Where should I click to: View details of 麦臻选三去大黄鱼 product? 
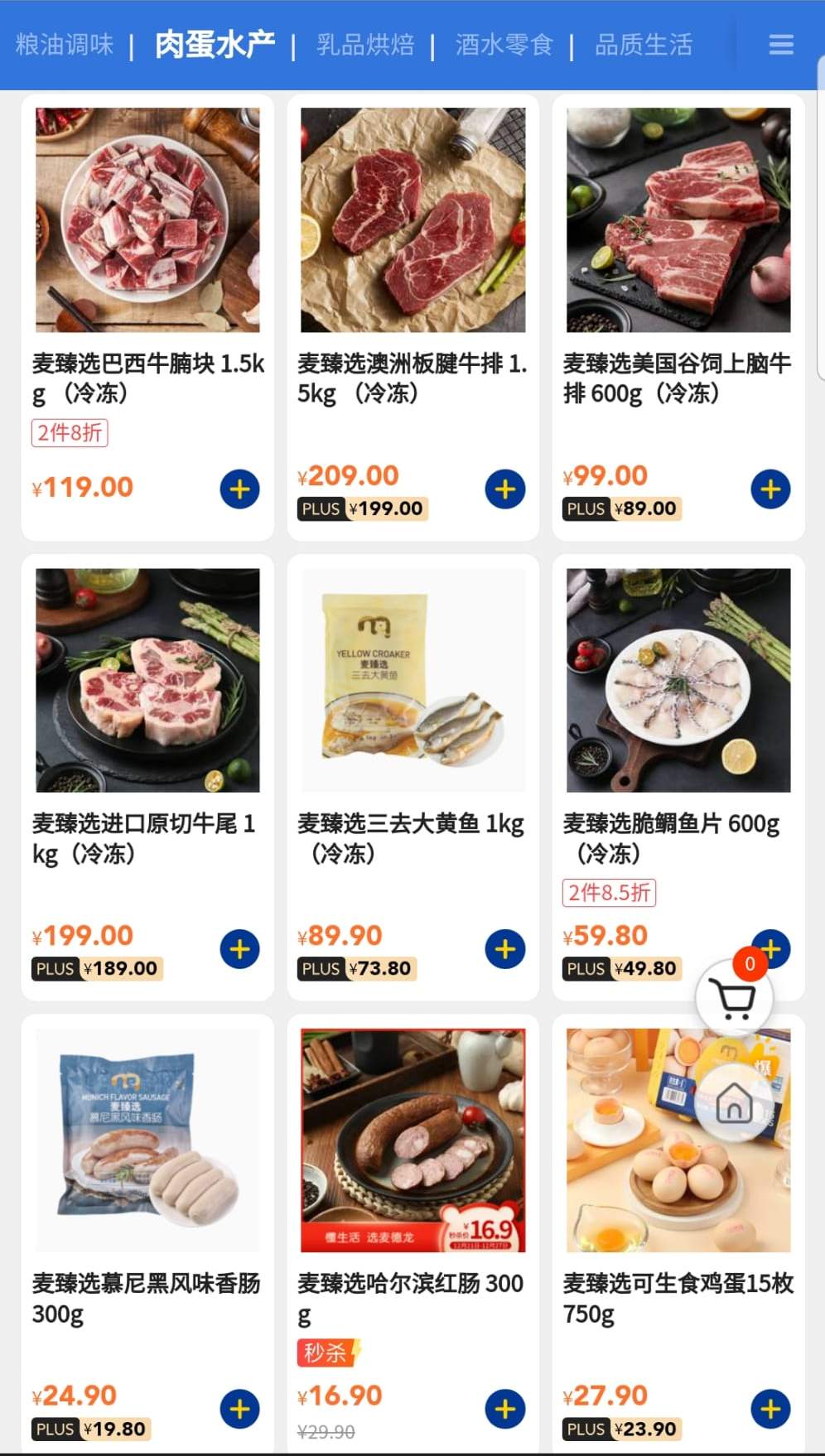coord(412,681)
